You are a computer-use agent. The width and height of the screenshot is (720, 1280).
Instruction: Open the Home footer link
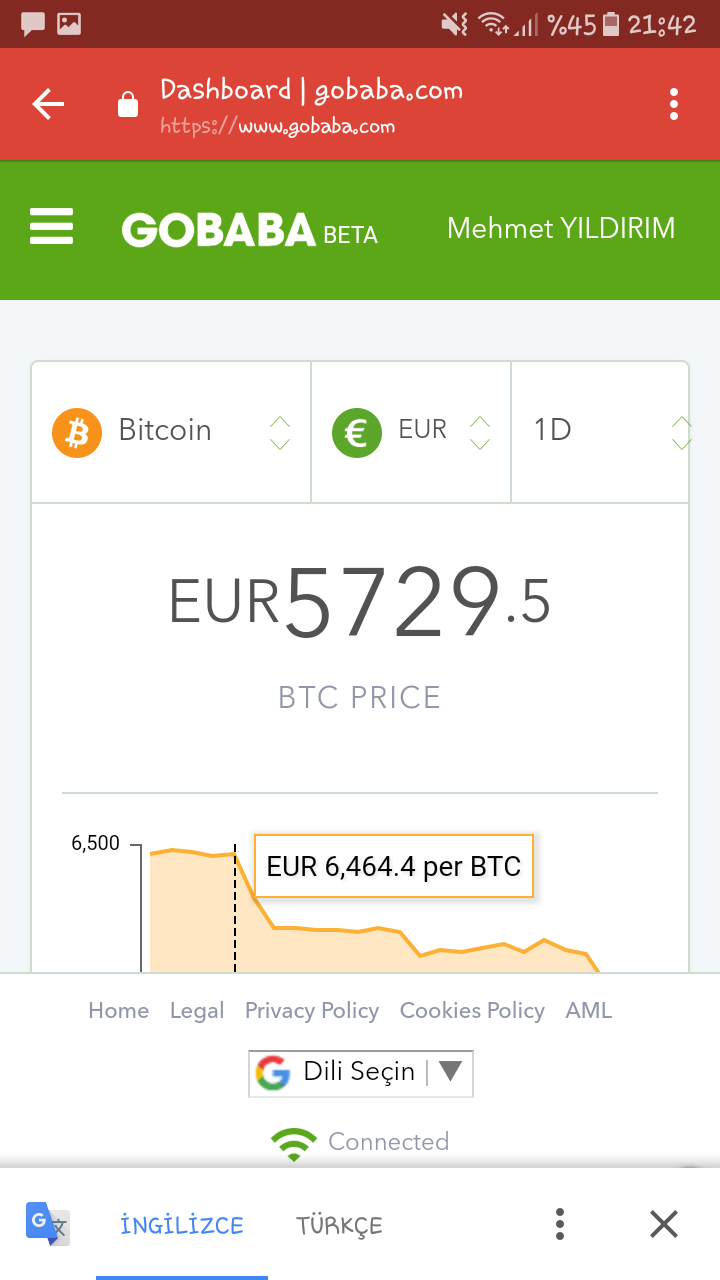[x=118, y=1011]
